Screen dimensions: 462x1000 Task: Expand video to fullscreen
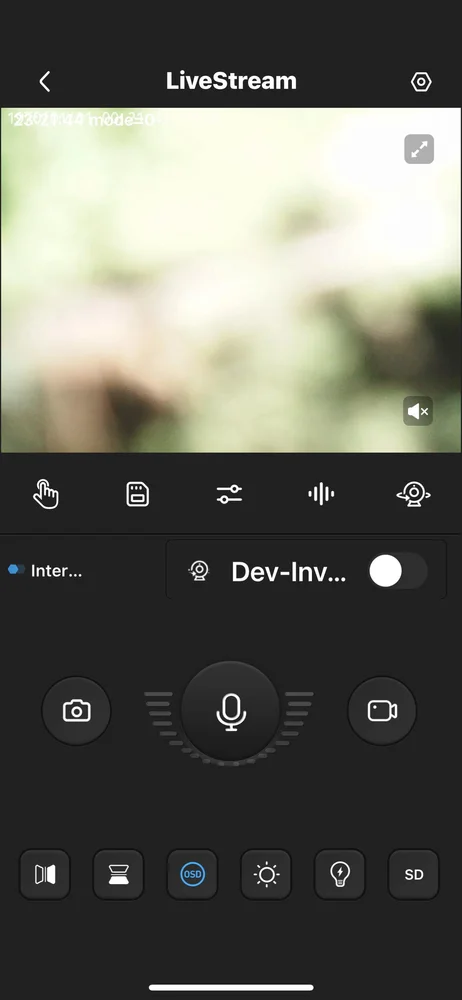click(x=419, y=149)
